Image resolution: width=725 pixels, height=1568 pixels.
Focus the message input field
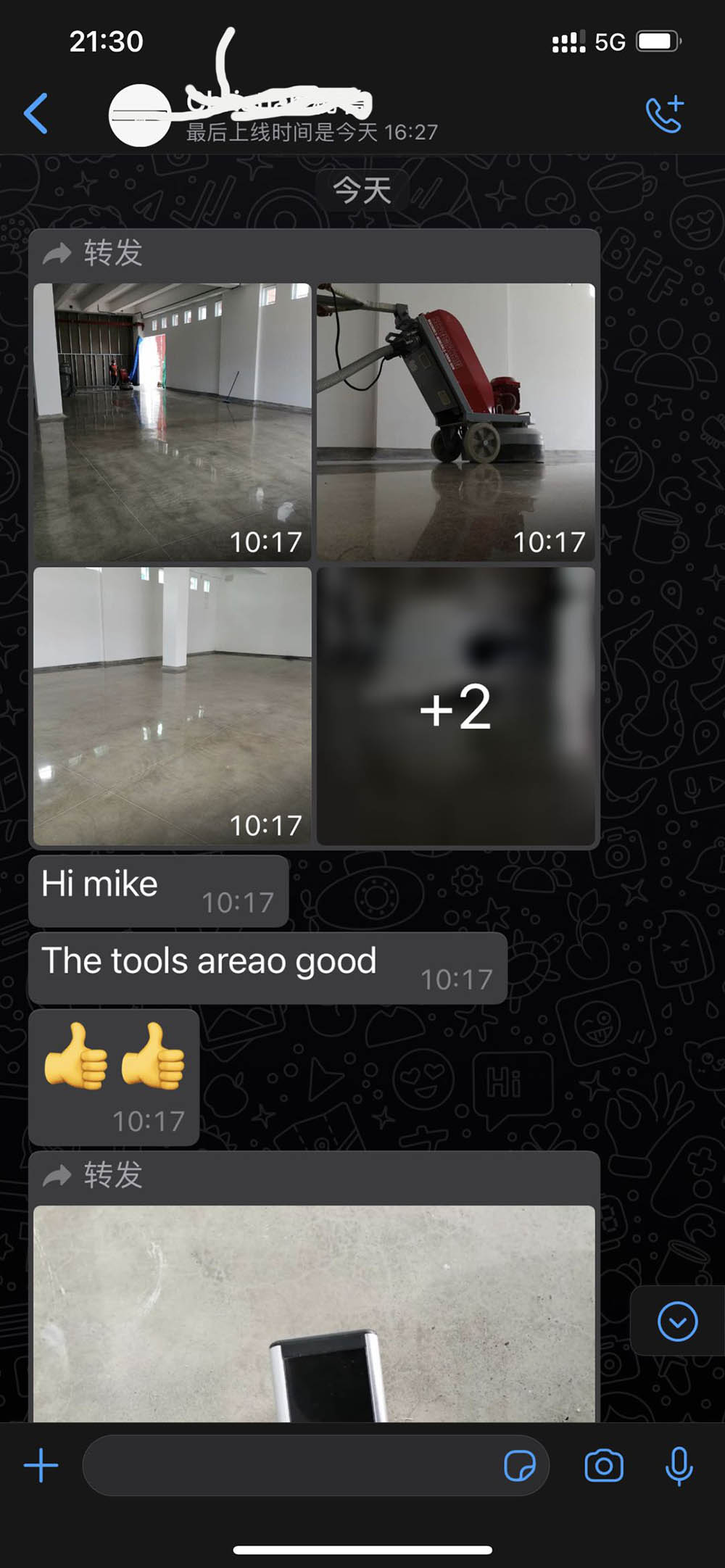click(290, 1465)
